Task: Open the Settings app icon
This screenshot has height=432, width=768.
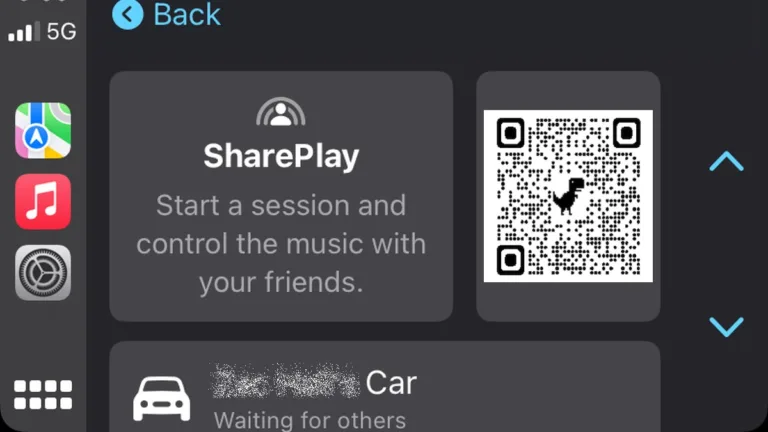Action: (43, 272)
